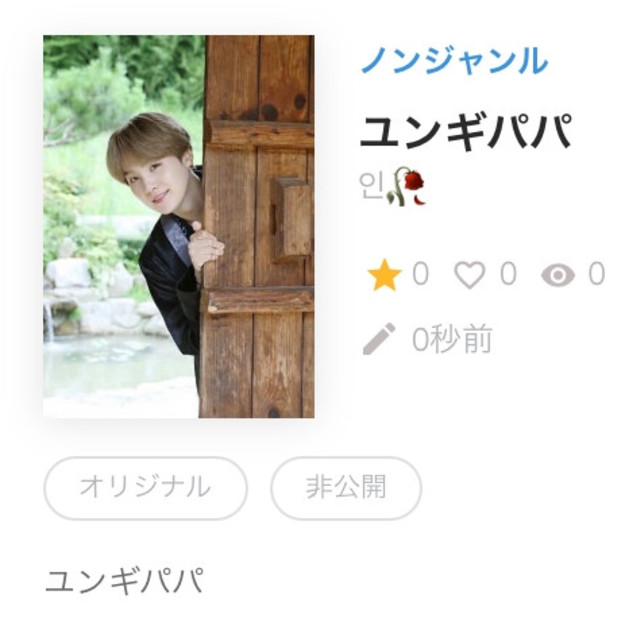Tap the story cover image
The image size is (624, 618).
click(x=179, y=227)
